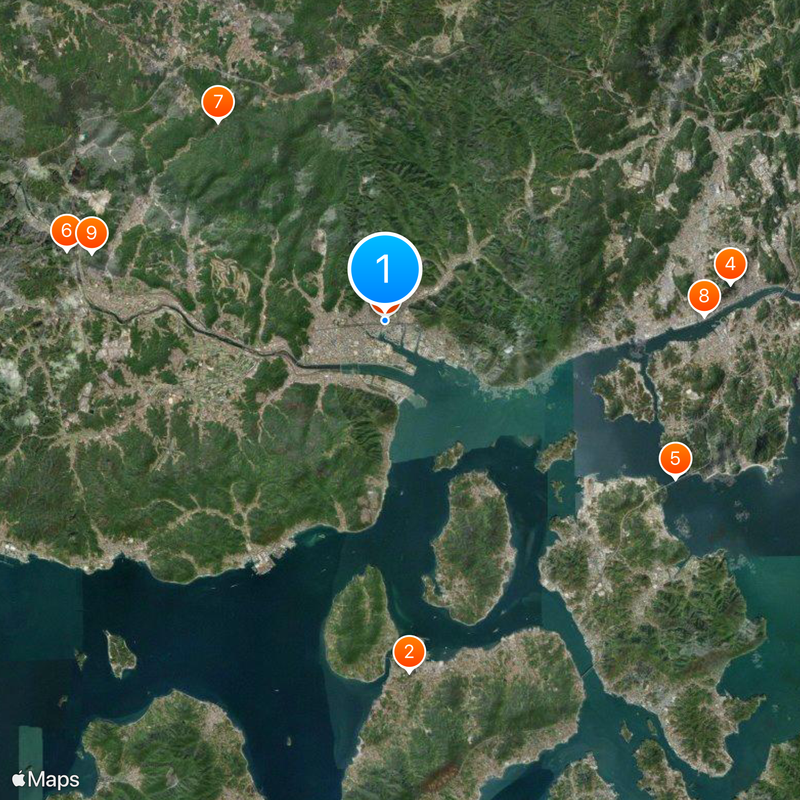The height and width of the screenshot is (800, 800).
Task: Tap map pin number 2
Action: (x=408, y=652)
